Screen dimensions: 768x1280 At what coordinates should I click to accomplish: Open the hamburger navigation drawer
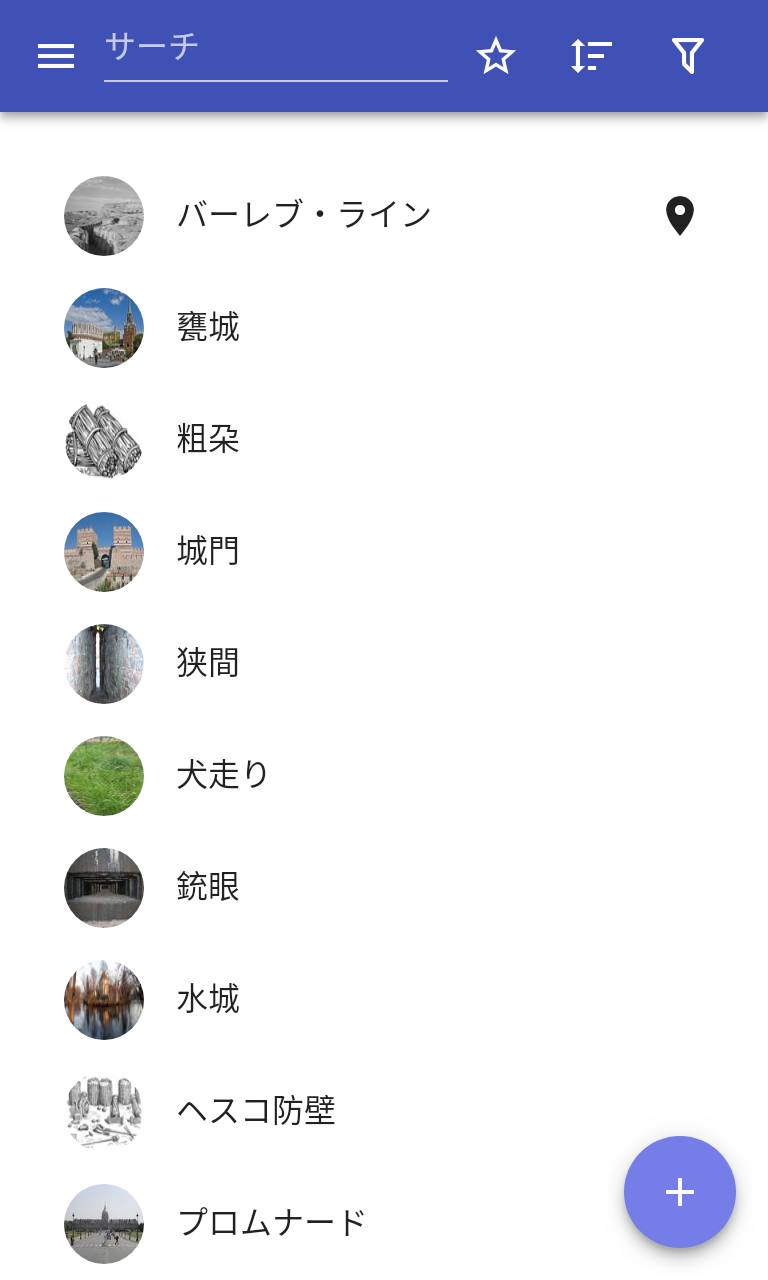(x=56, y=56)
